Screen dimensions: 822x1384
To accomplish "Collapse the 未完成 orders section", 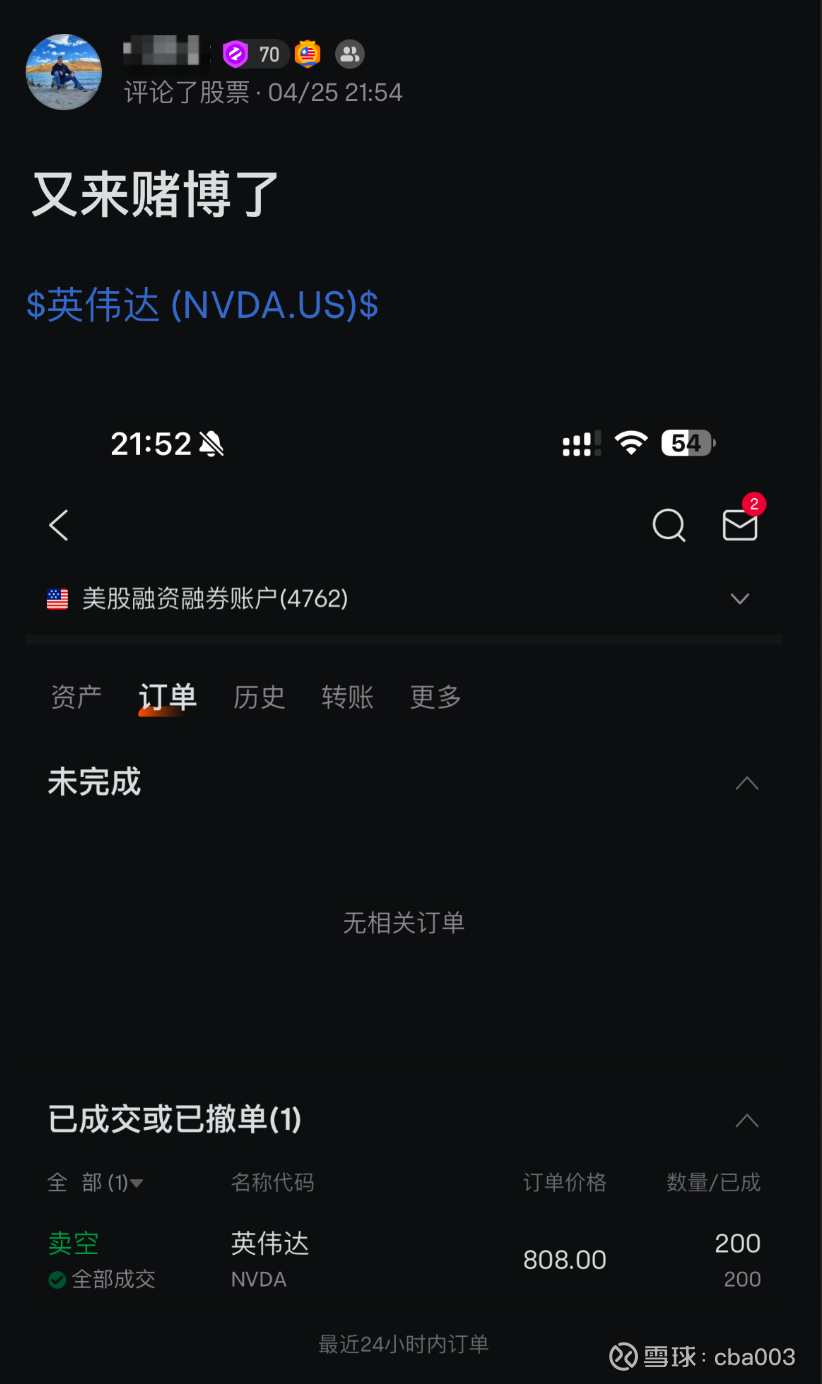I will pyautogui.click(x=746, y=783).
